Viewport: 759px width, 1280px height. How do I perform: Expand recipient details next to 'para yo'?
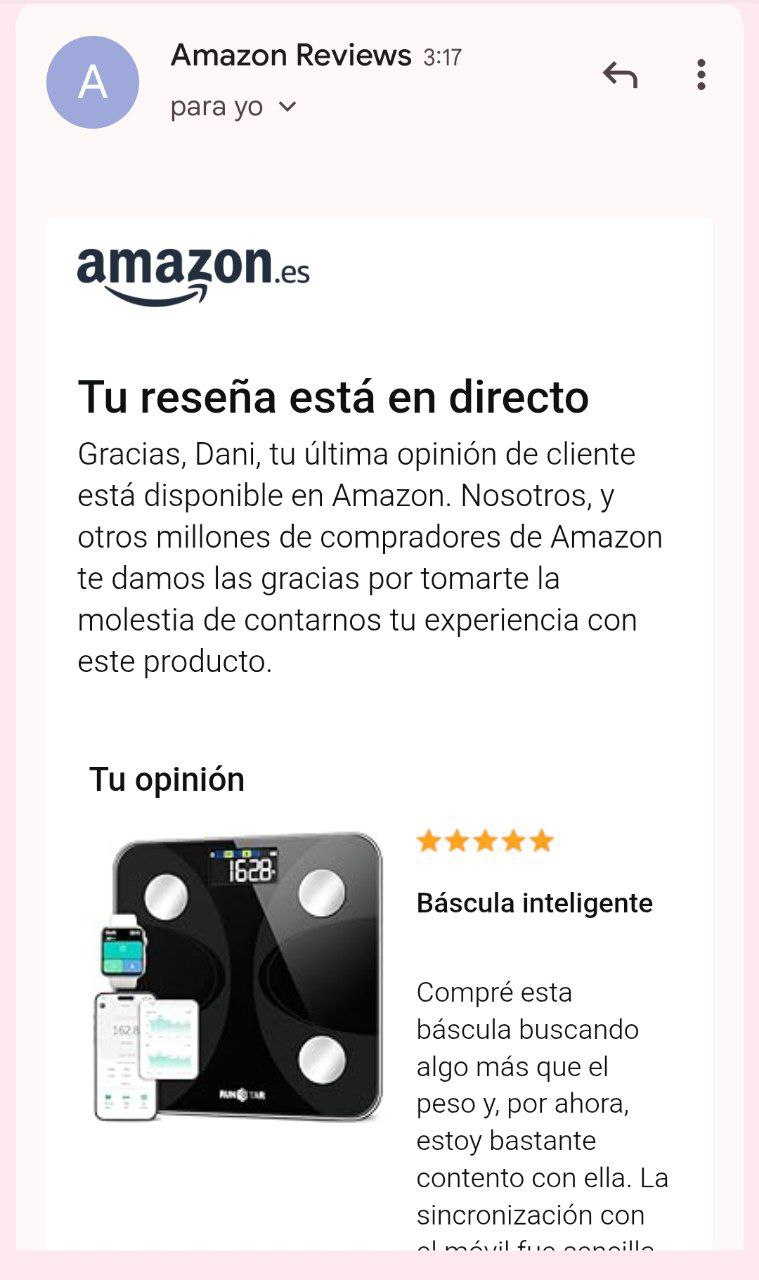click(x=287, y=107)
